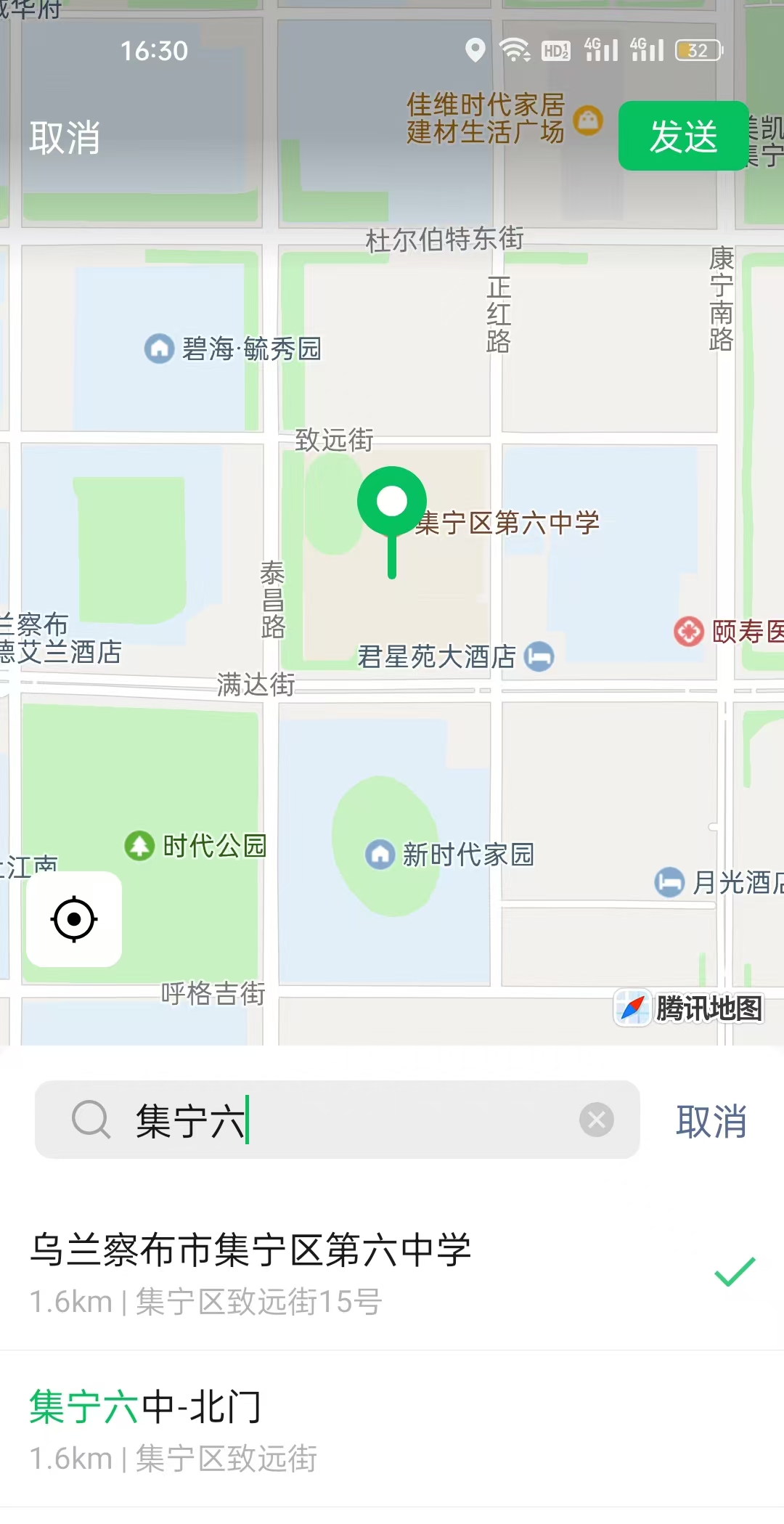This screenshot has height=1524, width=784.
Task: Clear the search text 集宁六
Action: tap(597, 1120)
